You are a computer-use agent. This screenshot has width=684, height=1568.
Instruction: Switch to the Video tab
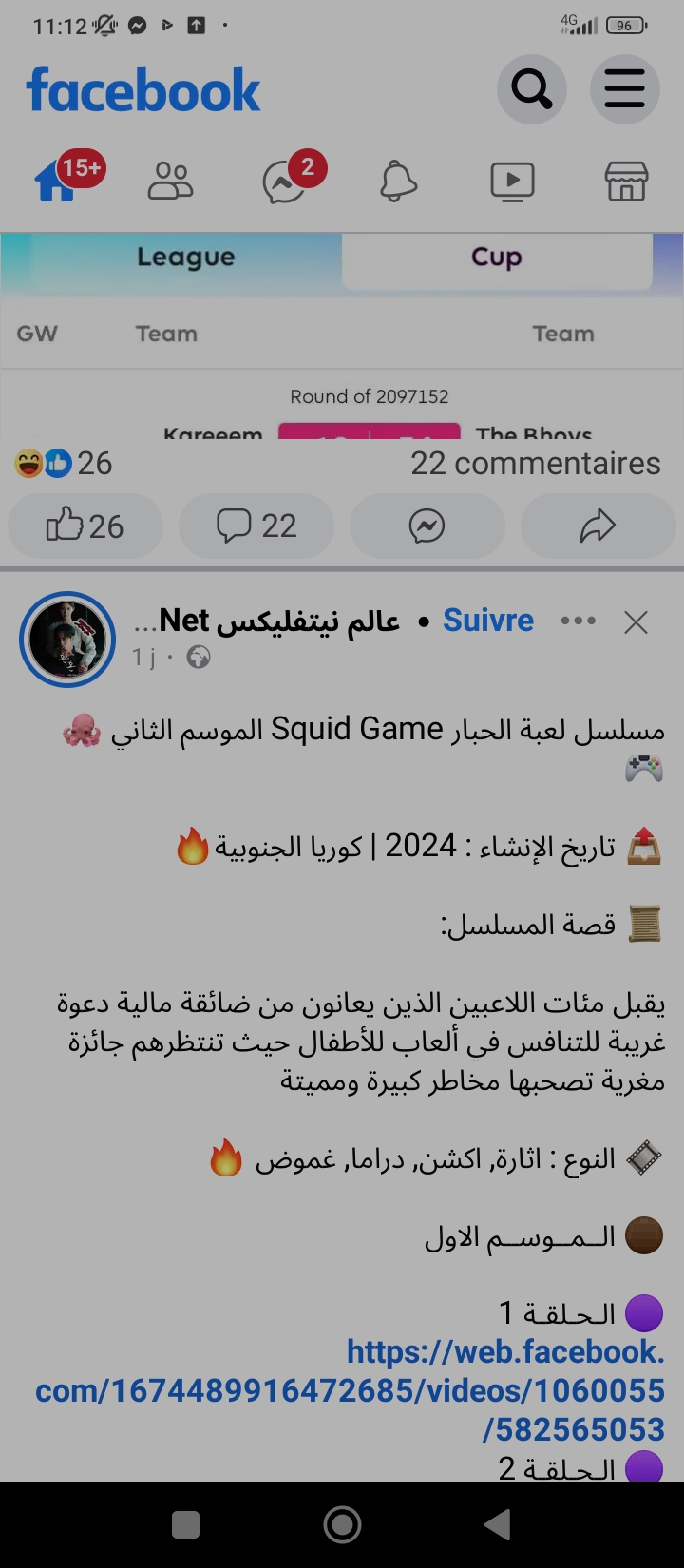pos(512,181)
